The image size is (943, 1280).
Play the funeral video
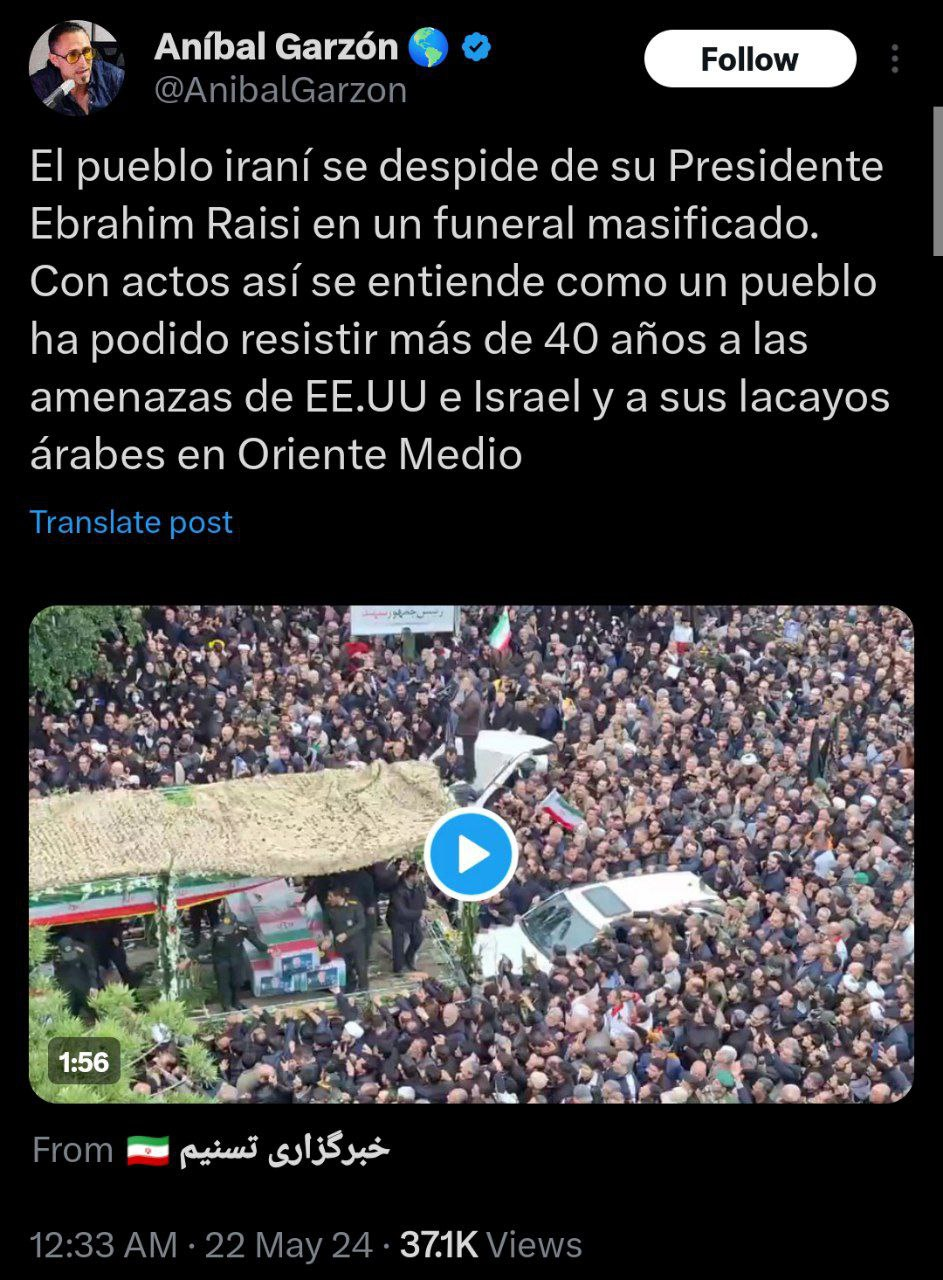tap(470, 854)
